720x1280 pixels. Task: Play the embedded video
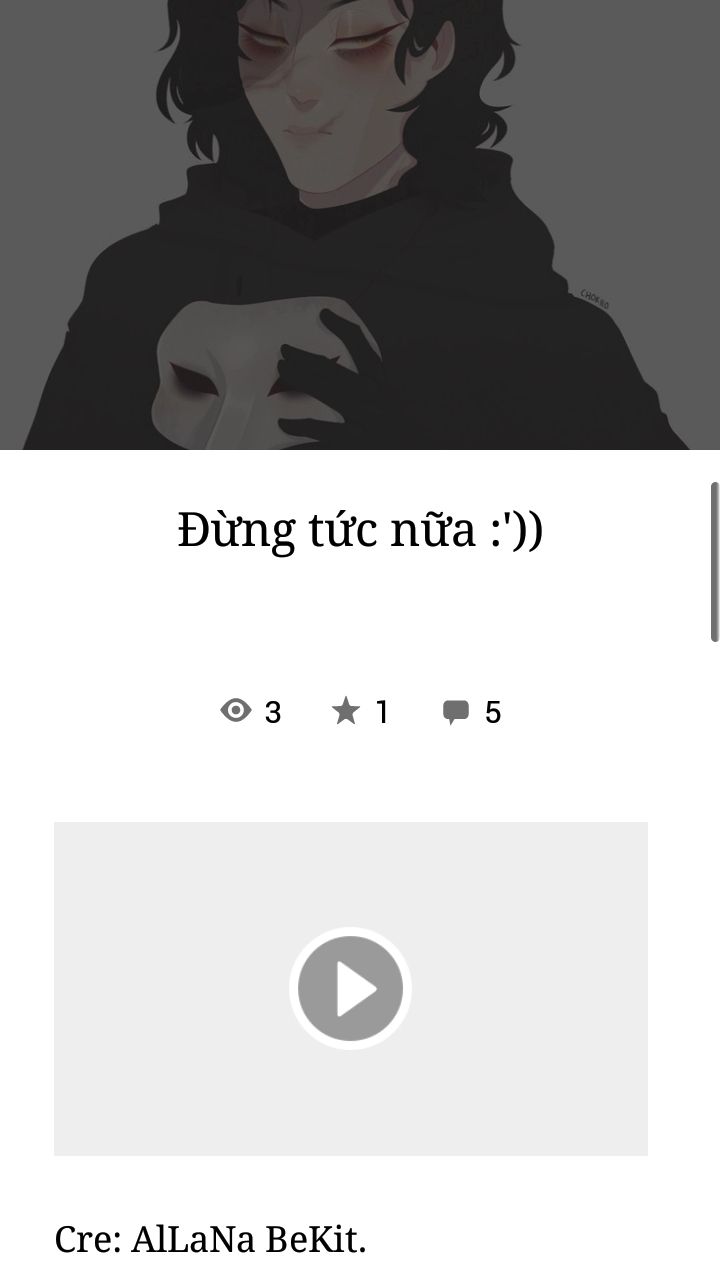350,988
